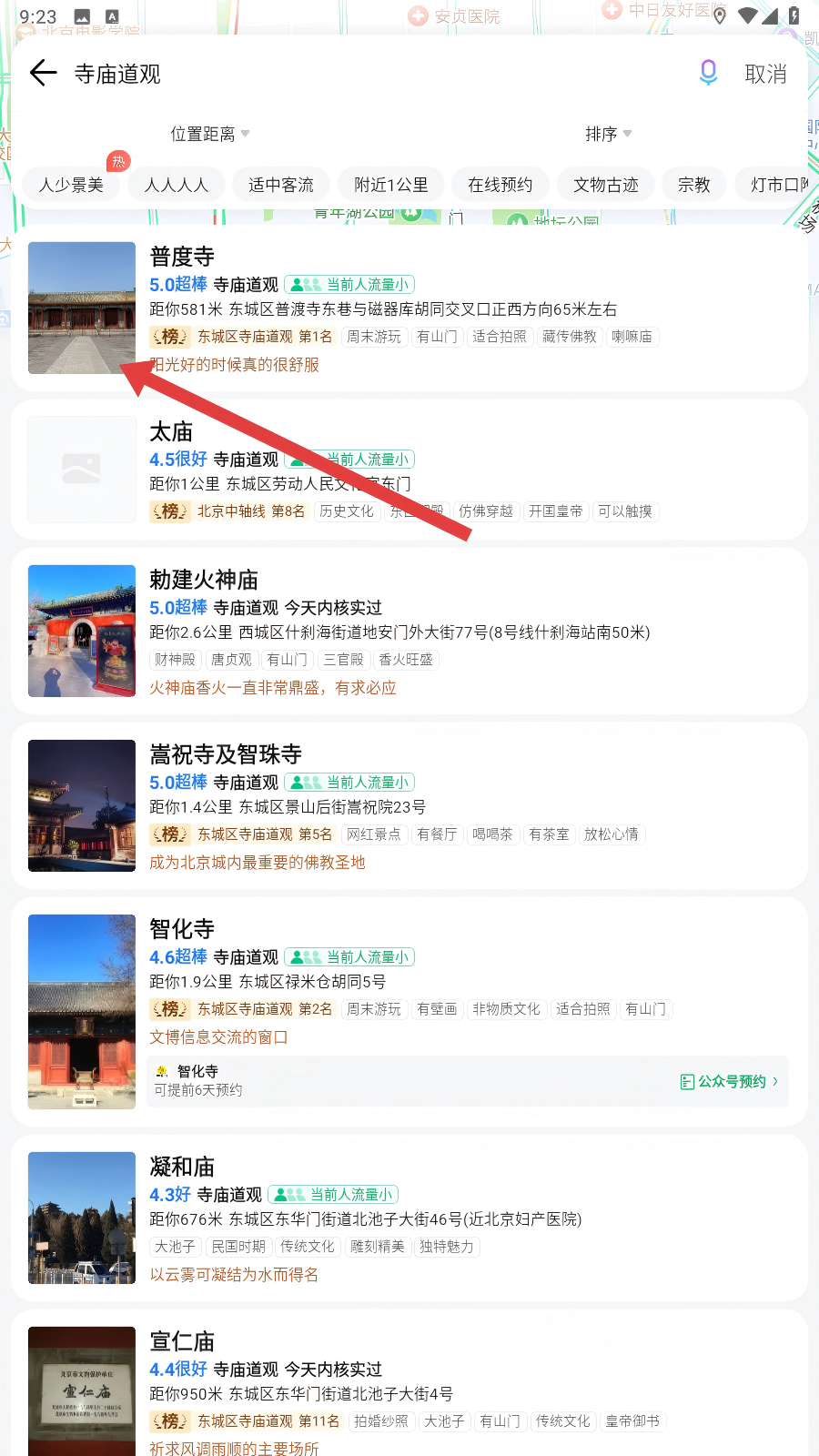
Task: Go back using the arrow icon
Action: (43, 73)
